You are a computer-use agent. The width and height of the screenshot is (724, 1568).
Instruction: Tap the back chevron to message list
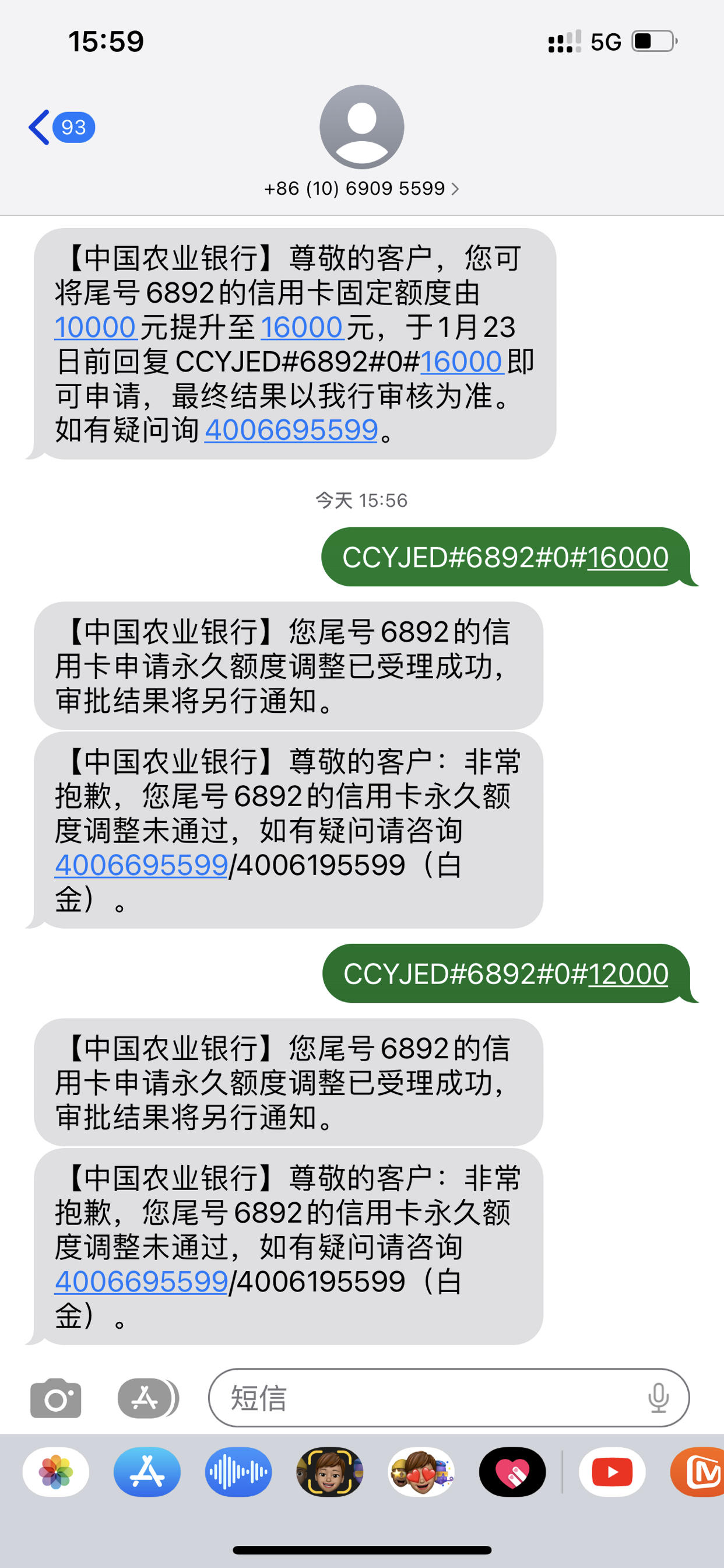[38, 126]
